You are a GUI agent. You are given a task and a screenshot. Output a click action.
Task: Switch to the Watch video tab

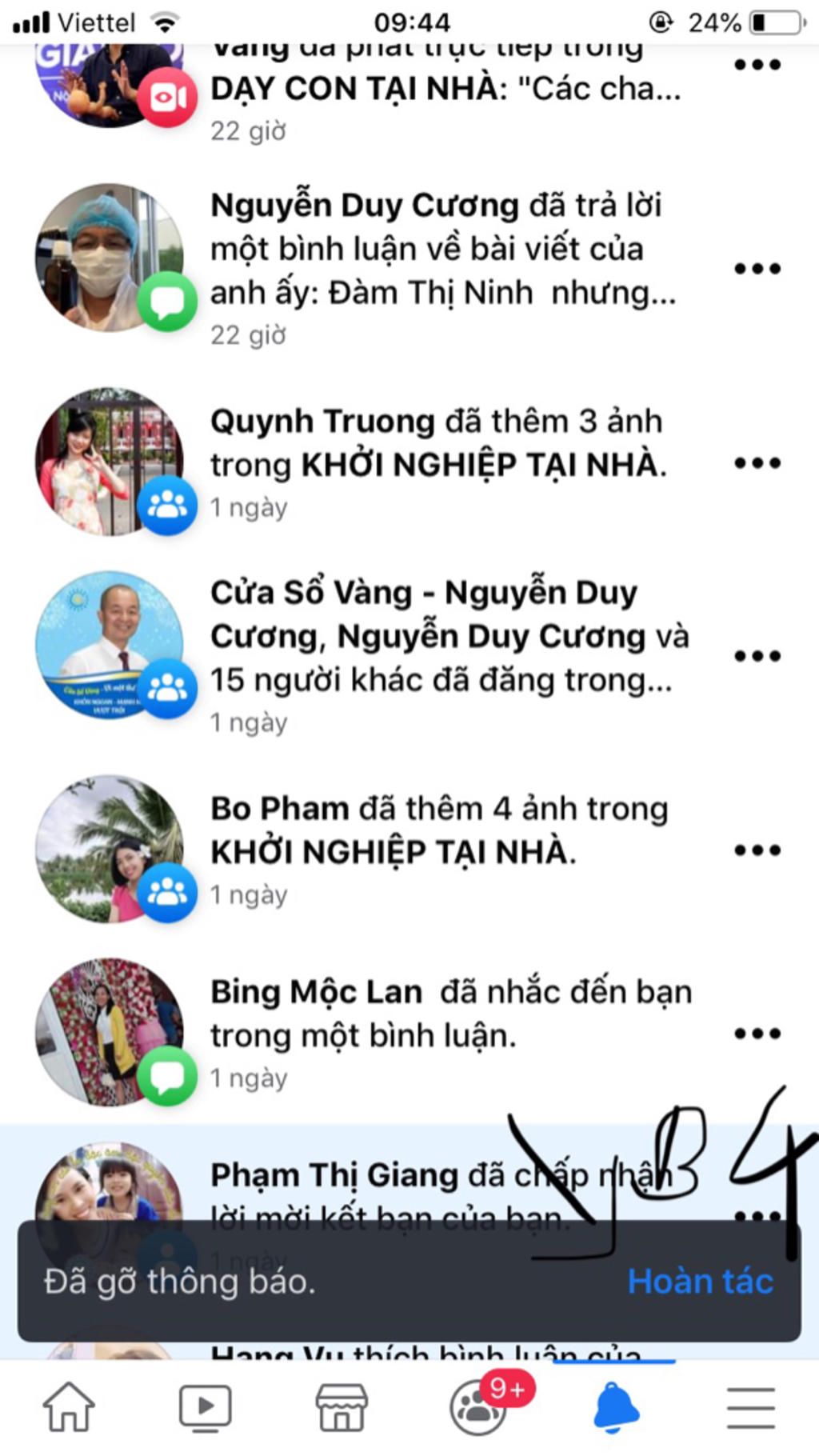tap(205, 1407)
